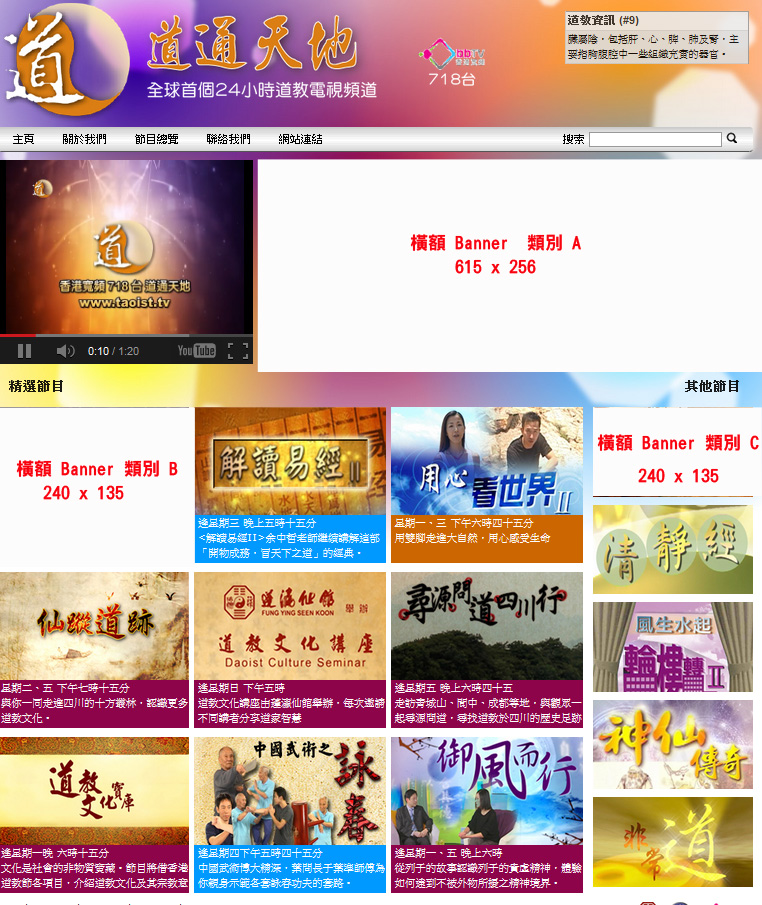Open the 主頁 home menu item
The image size is (762, 905).
(x=23, y=139)
